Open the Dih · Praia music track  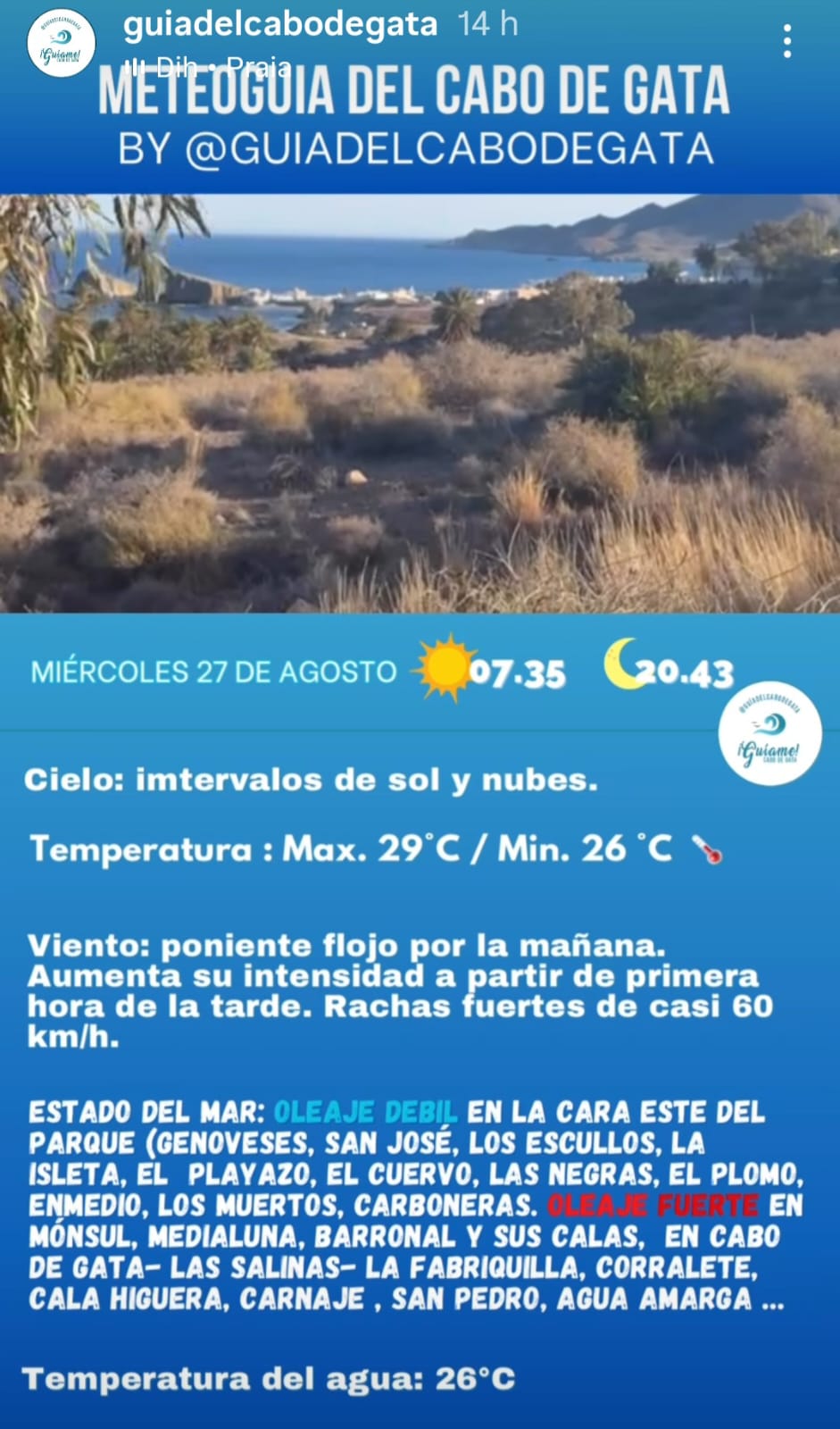pos(212,66)
